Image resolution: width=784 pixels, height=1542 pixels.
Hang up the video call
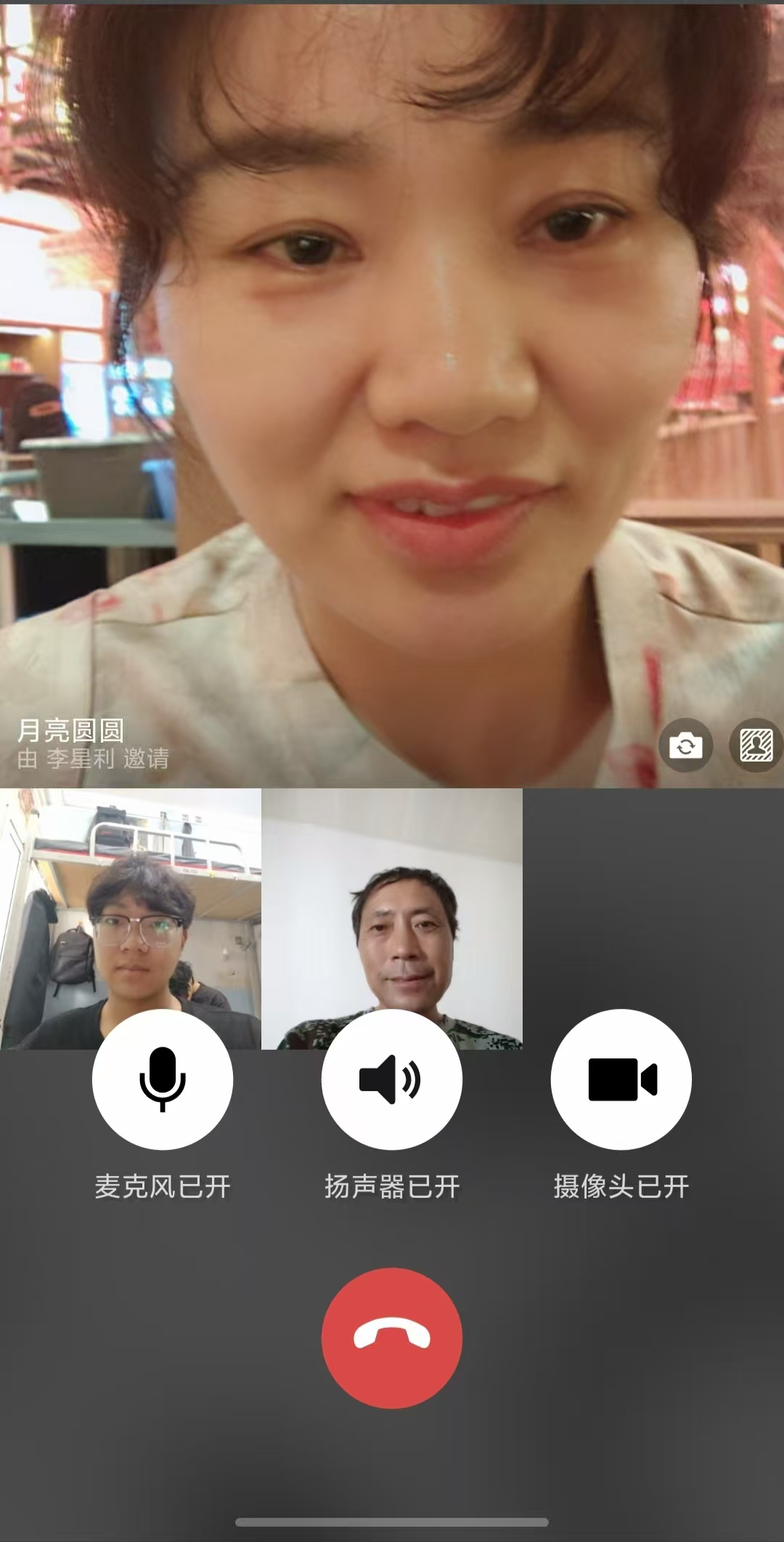pyautogui.click(x=391, y=1337)
